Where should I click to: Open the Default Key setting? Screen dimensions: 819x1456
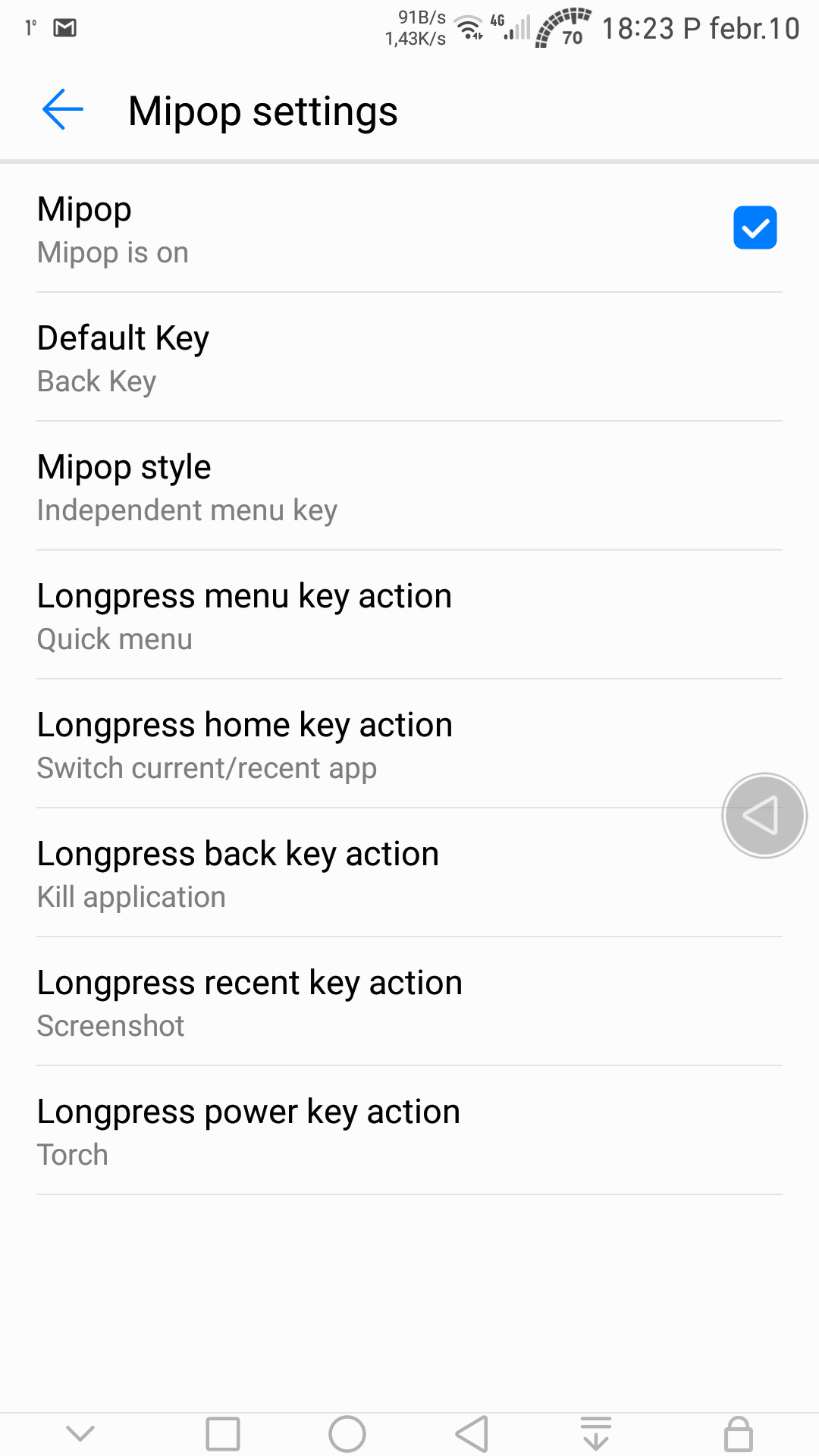[x=409, y=357]
